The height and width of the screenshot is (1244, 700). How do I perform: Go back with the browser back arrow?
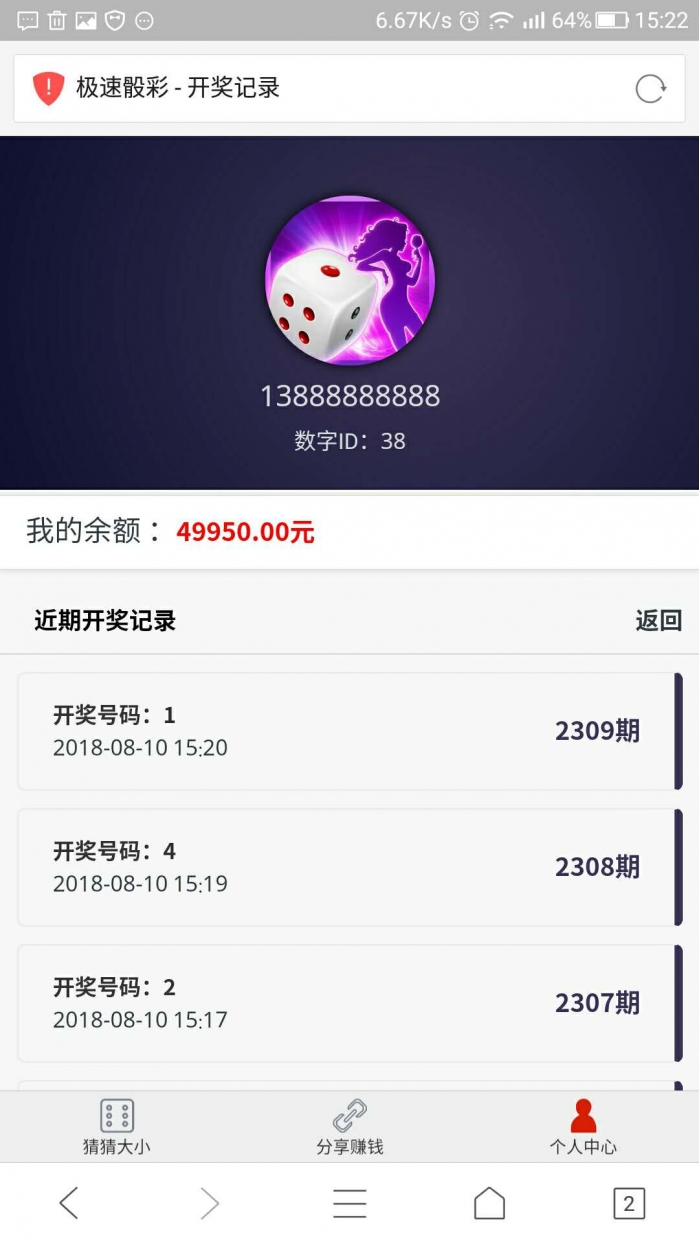(x=69, y=1203)
